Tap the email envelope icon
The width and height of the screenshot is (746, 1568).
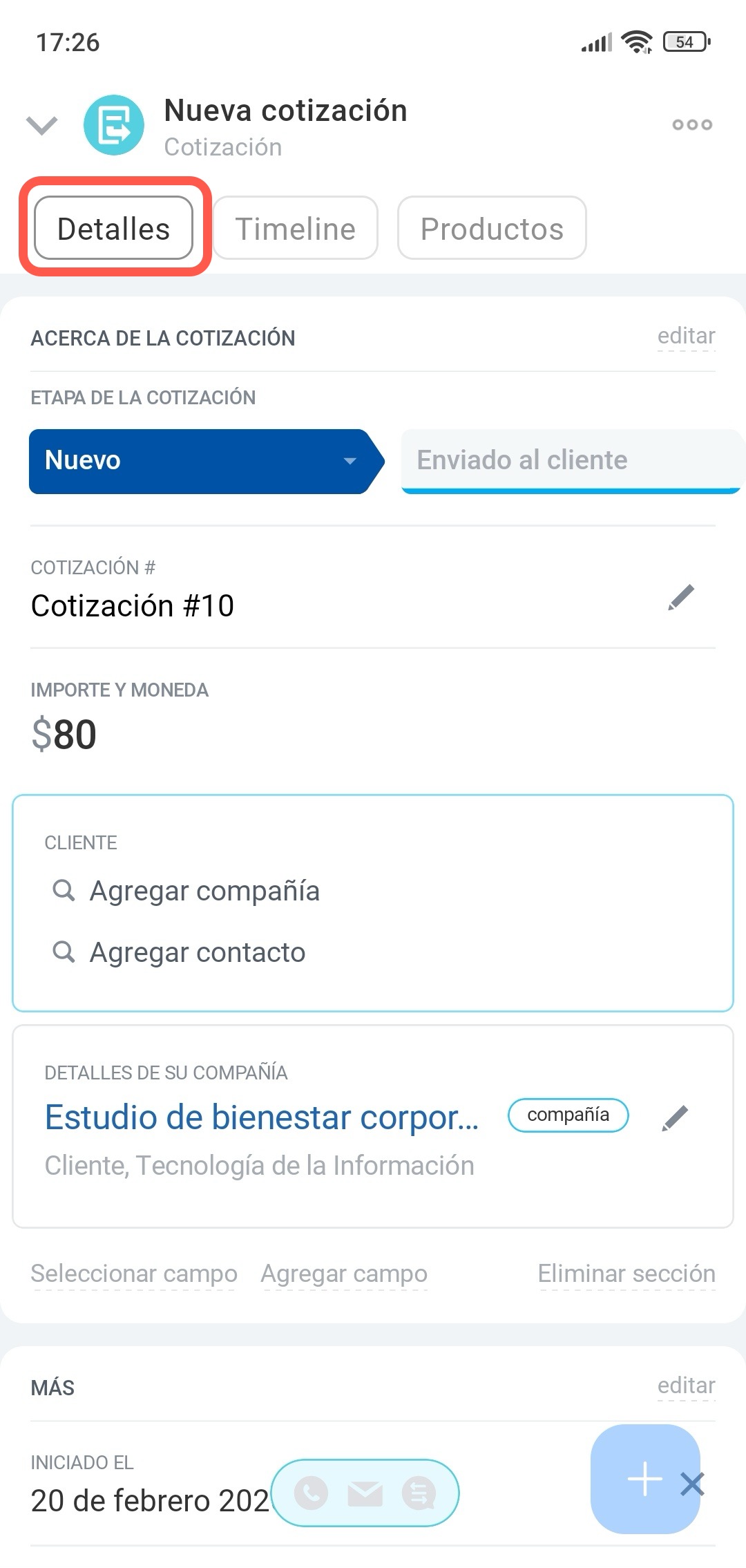coord(365,1493)
